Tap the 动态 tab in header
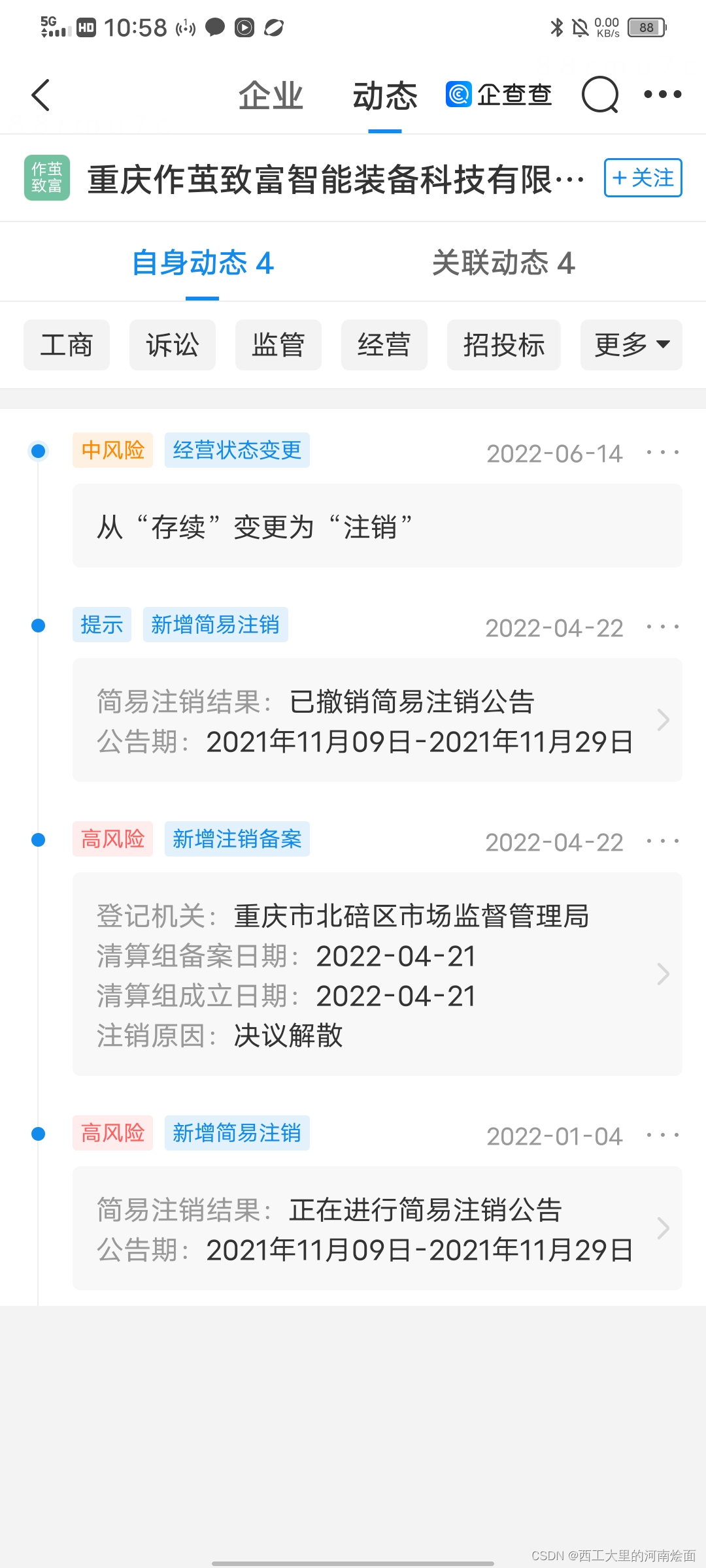Viewport: 706px width, 1568px height. coord(385,96)
